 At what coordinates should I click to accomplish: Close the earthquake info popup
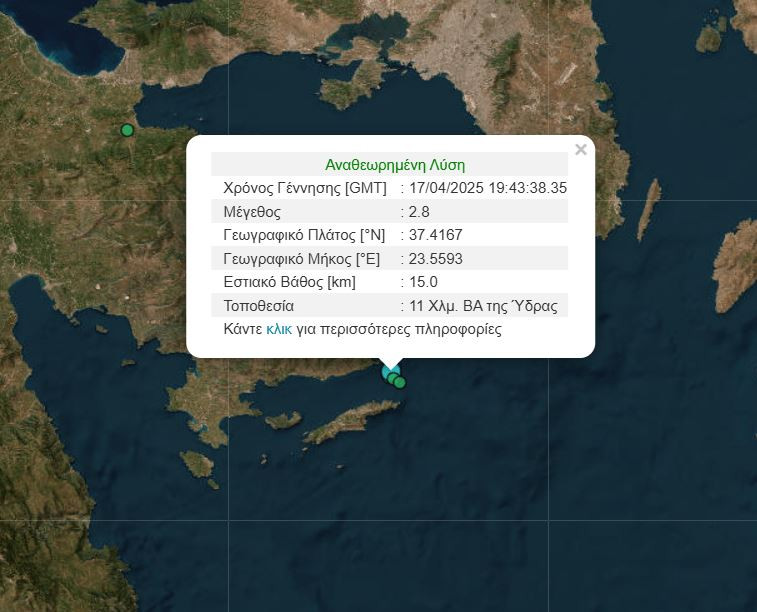pyautogui.click(x=580, y=150)
